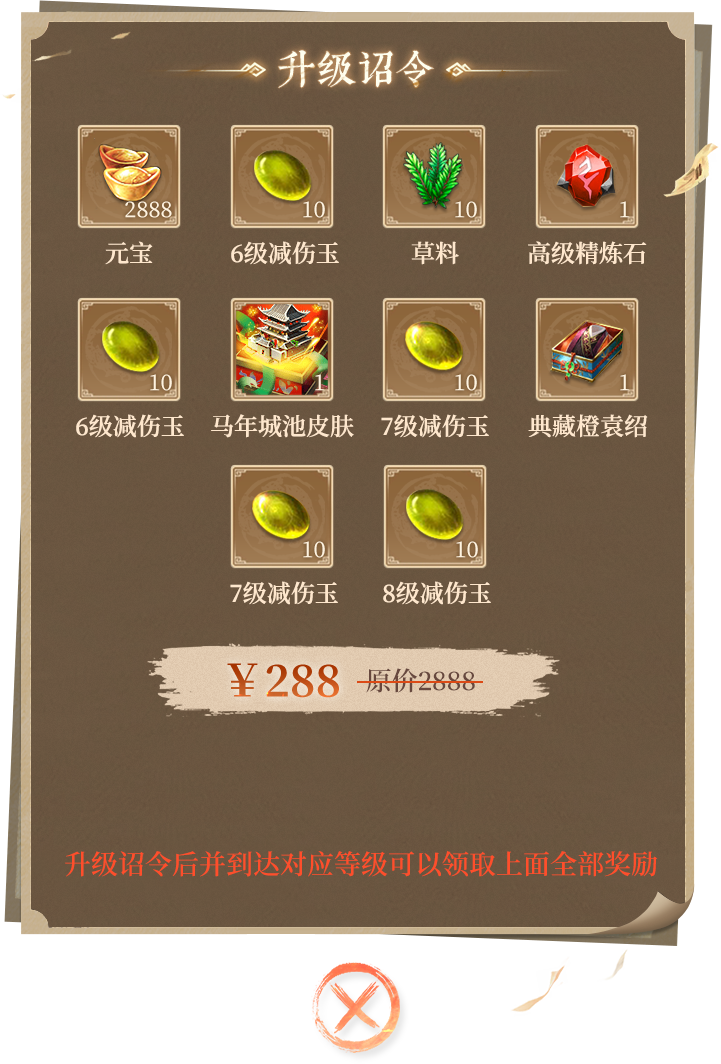Buy the upgrade for ¥288

click(354, 680)
